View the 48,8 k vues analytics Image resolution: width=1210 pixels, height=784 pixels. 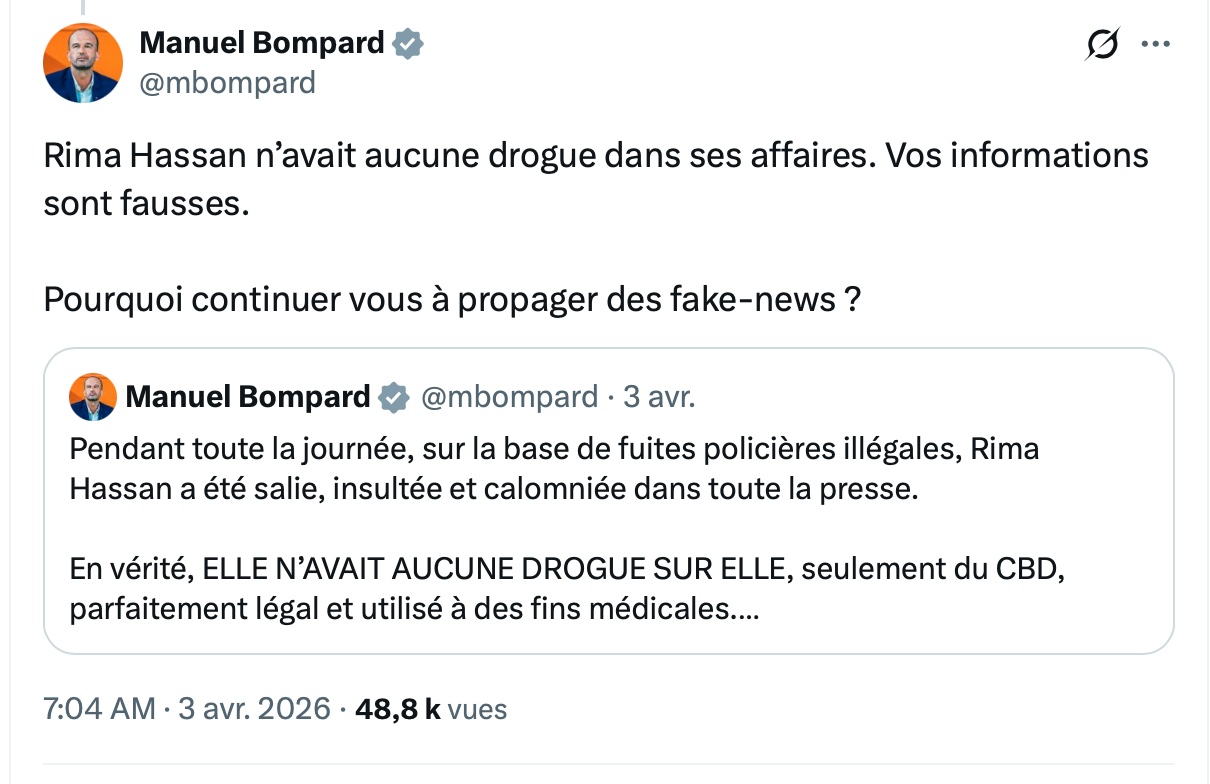point(431,709)
